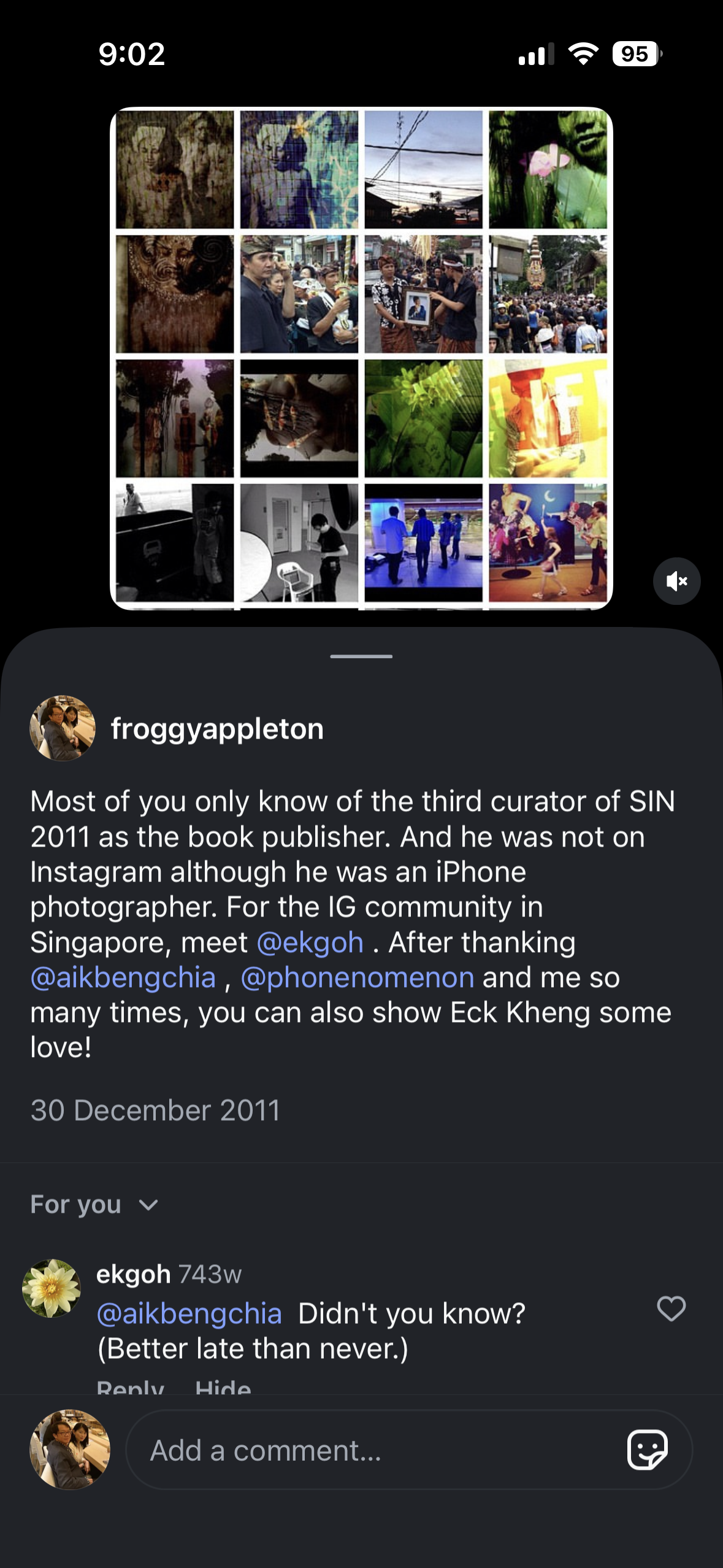Tap froggyappleton's avatar beside the caption
Screen dimensions: 723x1568
(x=63, y=728)
